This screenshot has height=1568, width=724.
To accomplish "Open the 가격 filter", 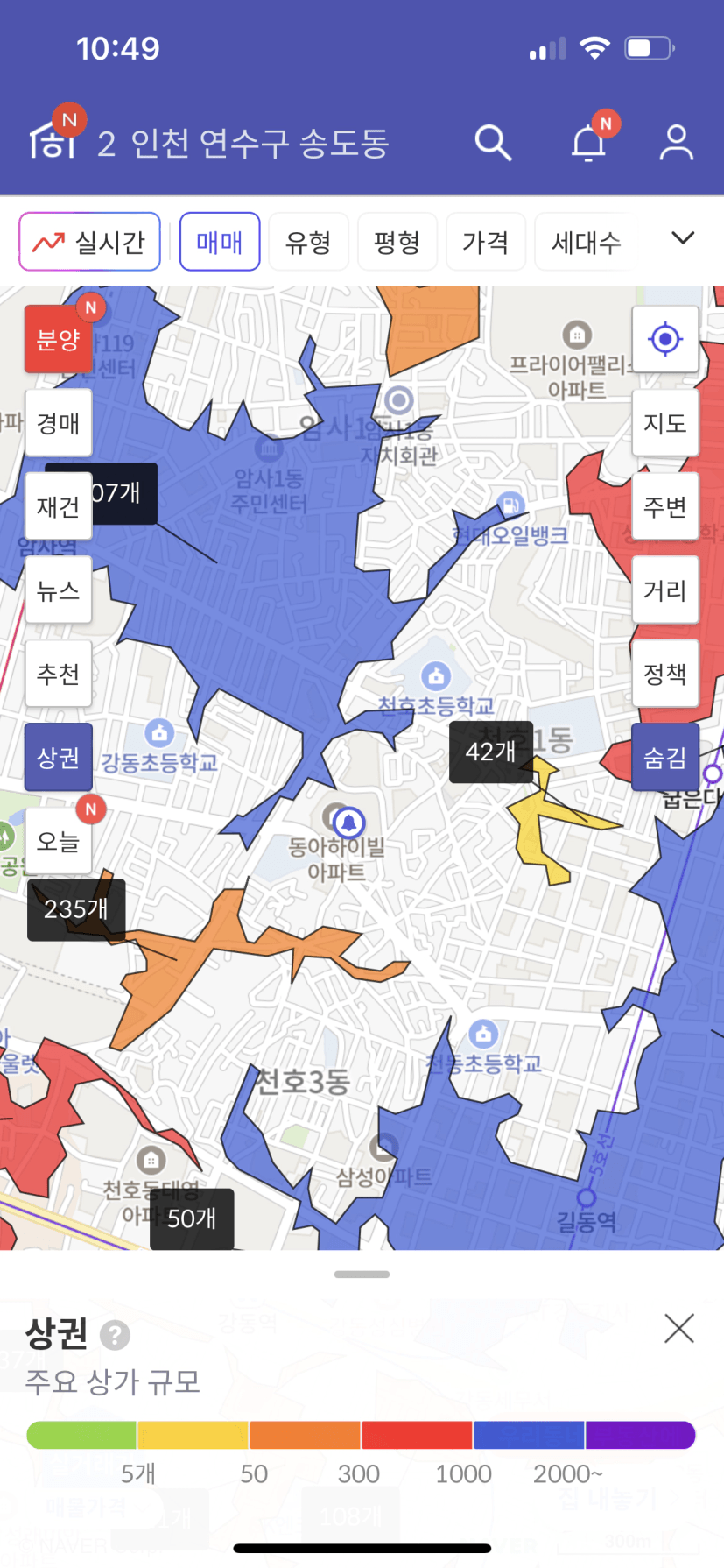I will click(x=485, y=242).
